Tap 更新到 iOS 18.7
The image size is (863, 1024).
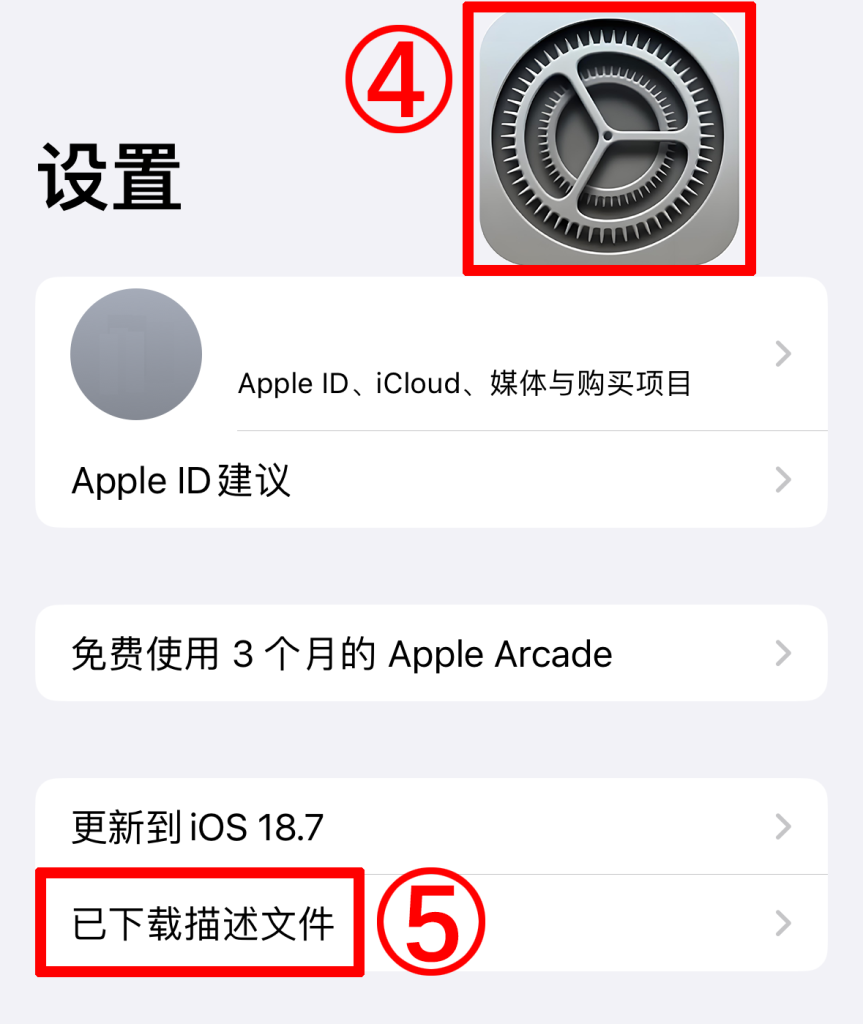(430, 827)
